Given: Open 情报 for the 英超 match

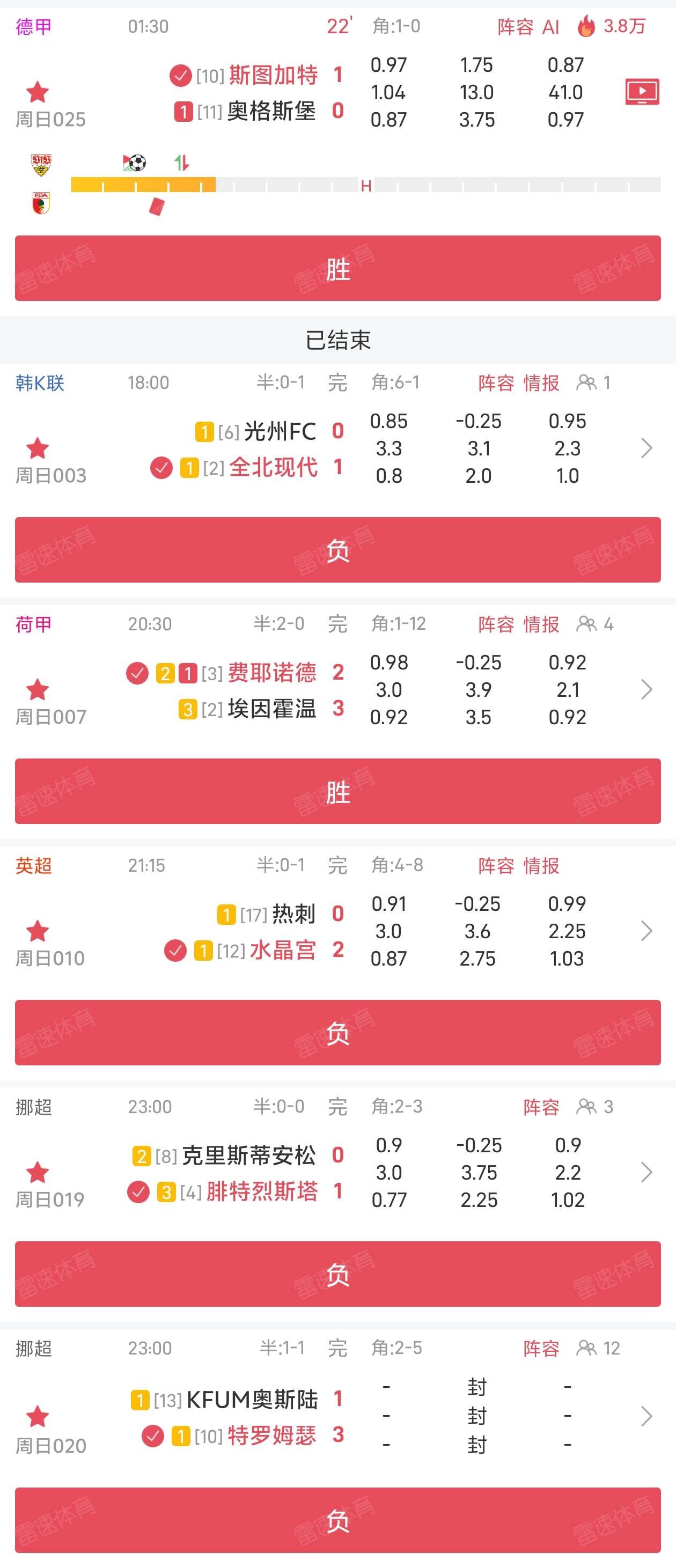Looking at the screenshot, I should 541,866.
